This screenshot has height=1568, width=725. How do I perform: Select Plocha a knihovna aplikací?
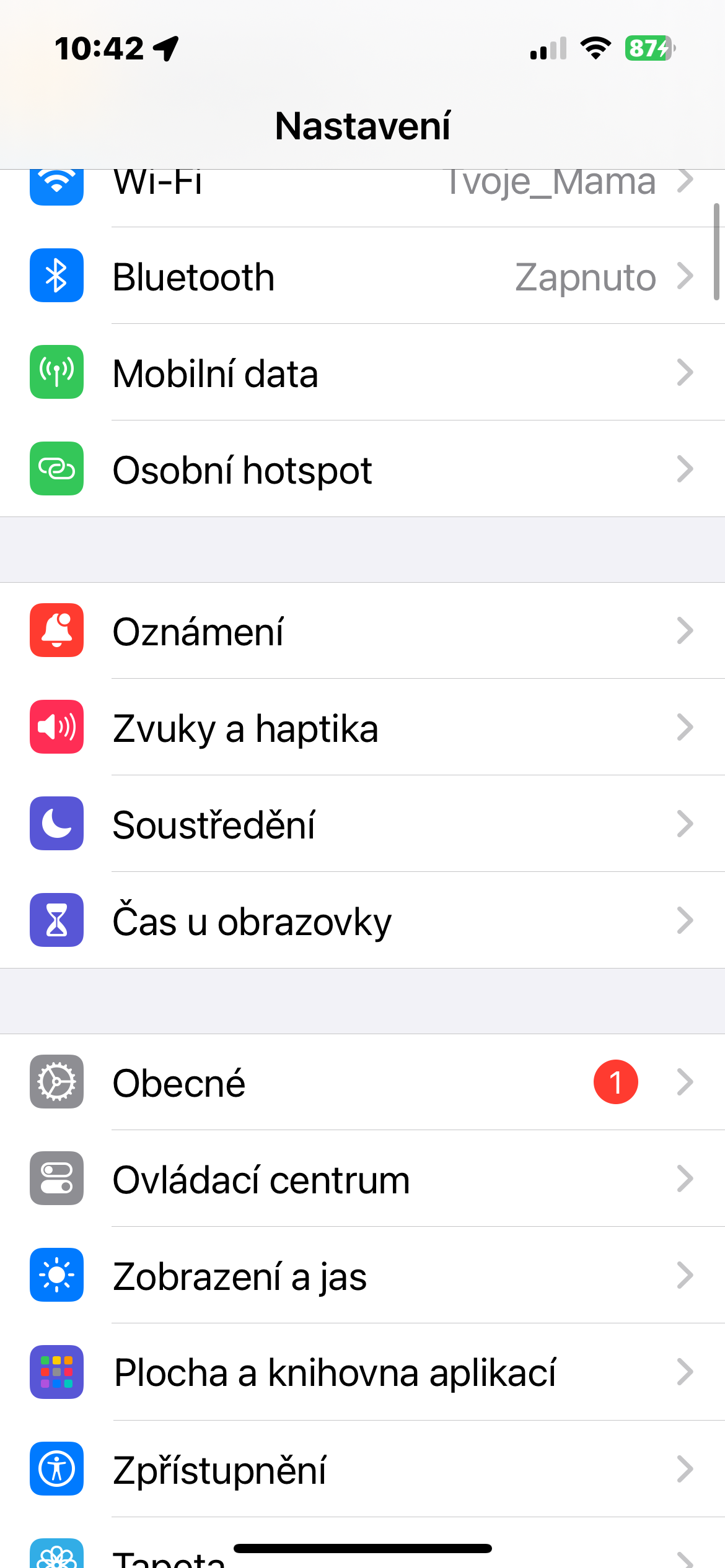(x=362, y=1372)
